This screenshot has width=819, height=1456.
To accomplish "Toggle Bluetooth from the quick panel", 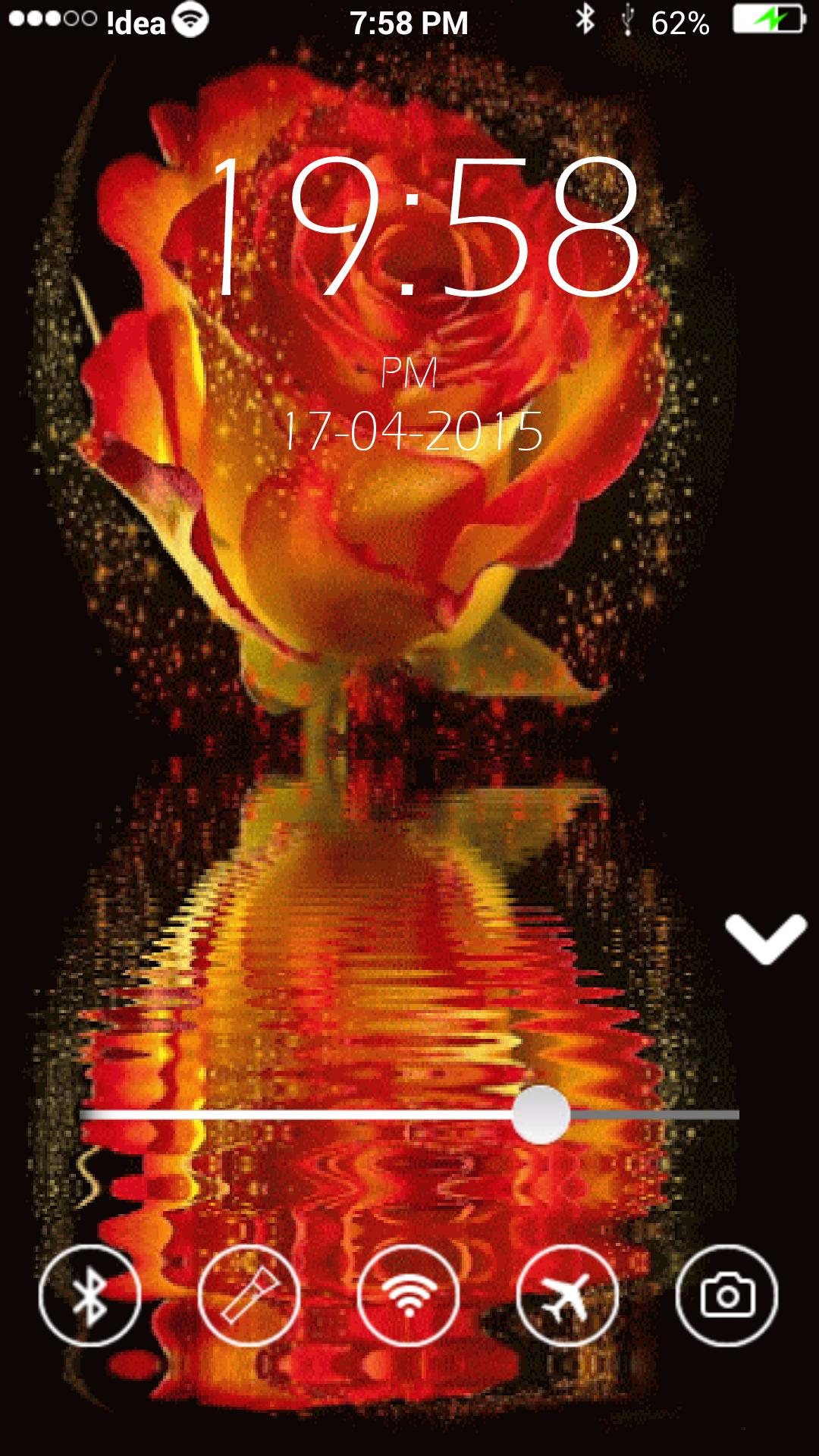I will [x=89, y=1295].
